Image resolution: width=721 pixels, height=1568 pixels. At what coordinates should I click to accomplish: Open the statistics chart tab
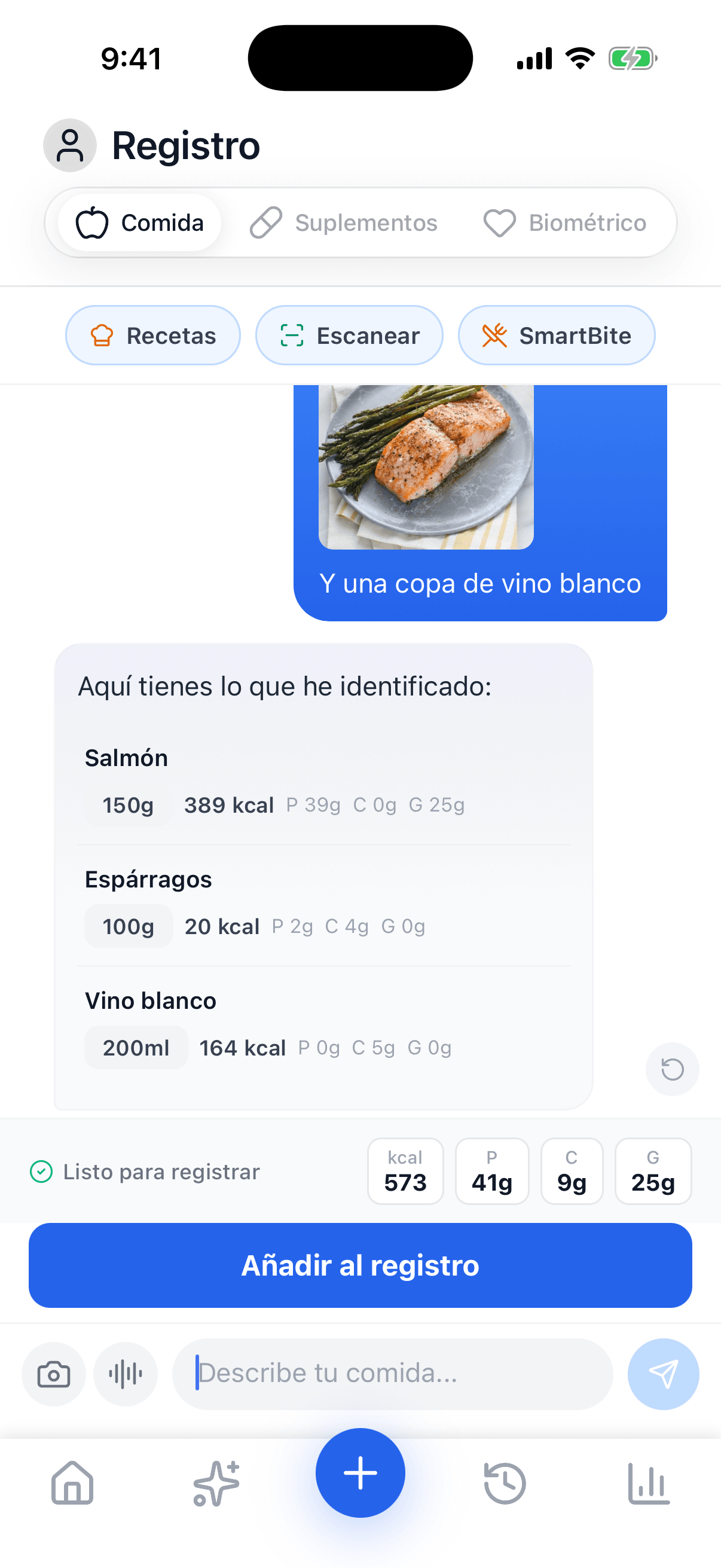coord(649,1483)
